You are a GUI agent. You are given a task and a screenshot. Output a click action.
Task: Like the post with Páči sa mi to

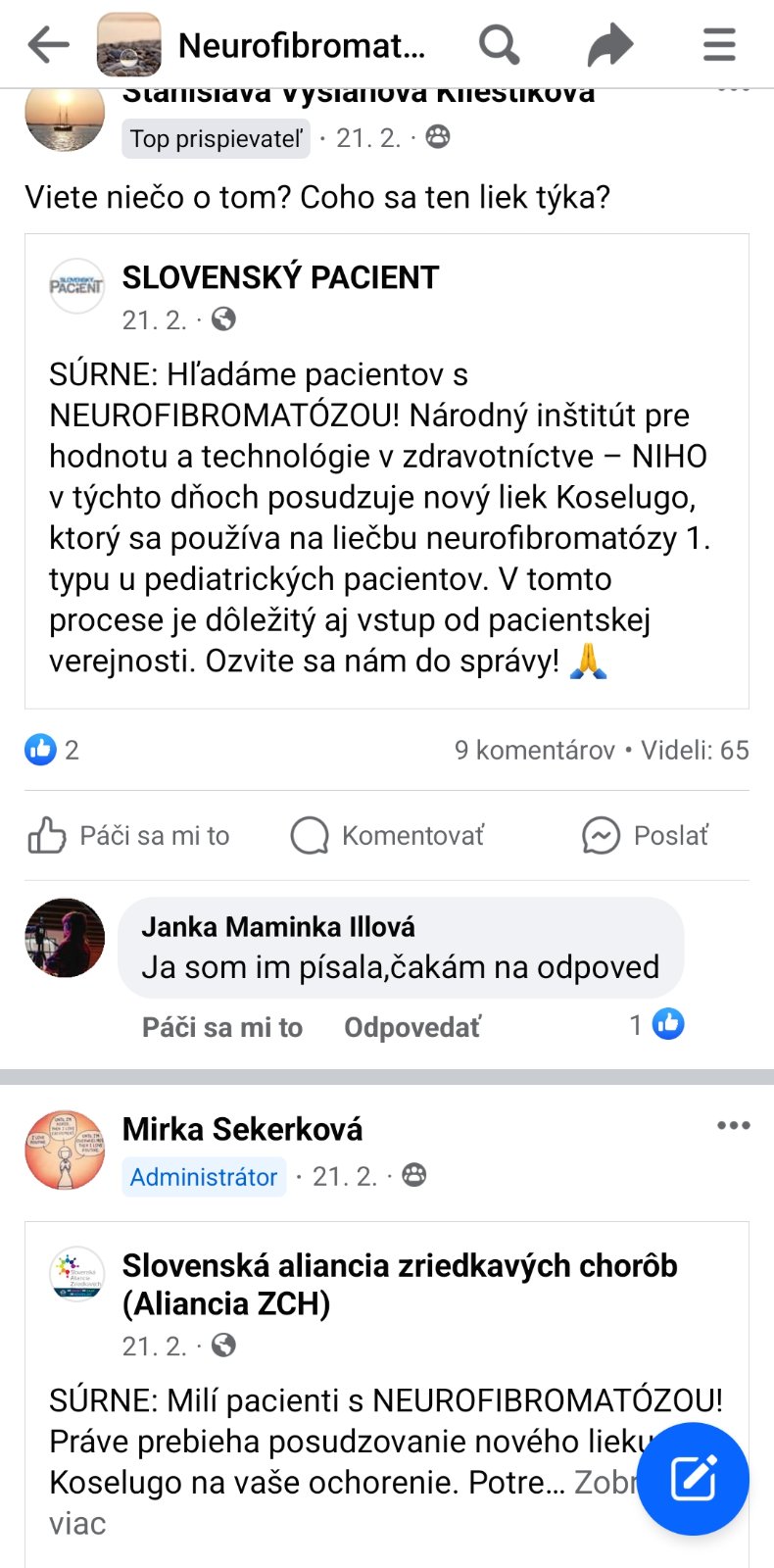tap(128, 836)
